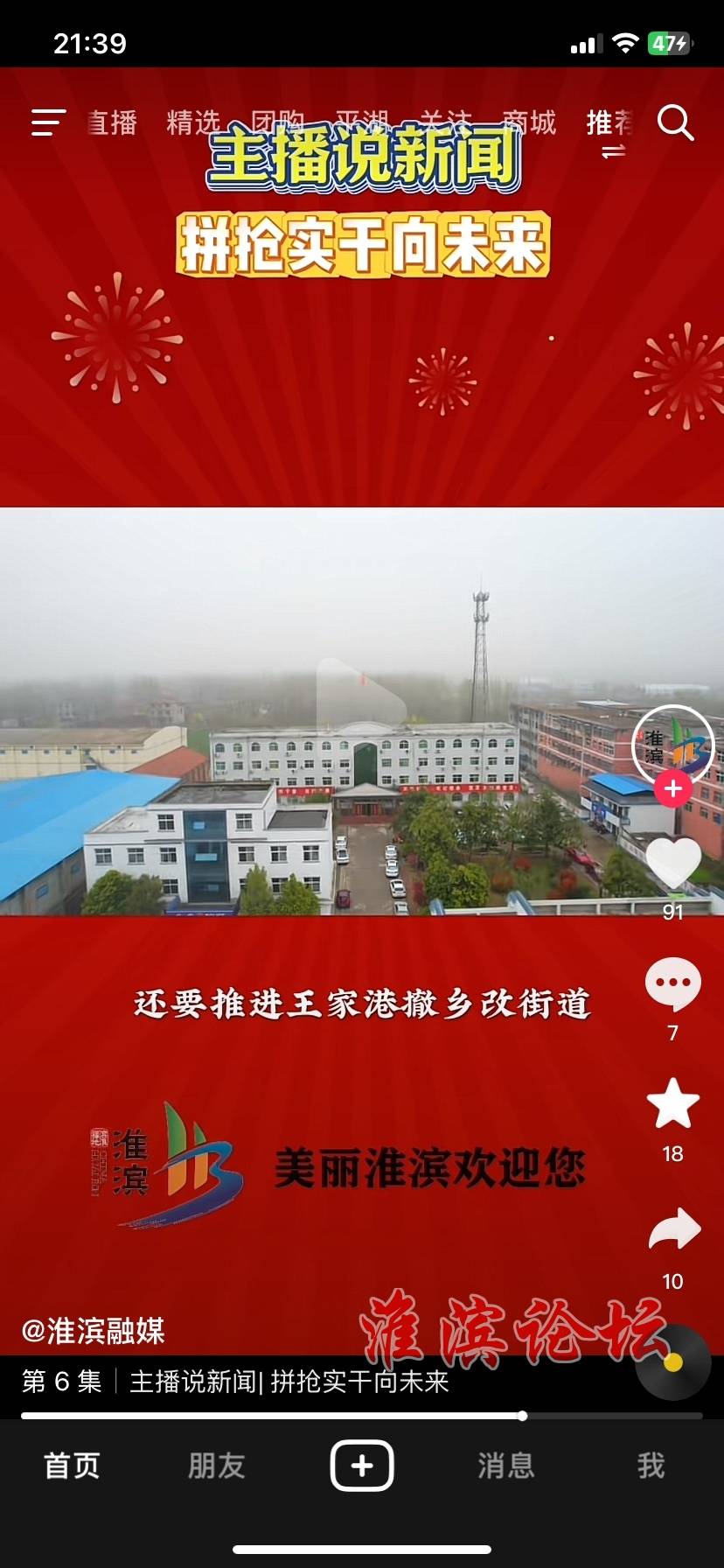Open the comments bubble
The height and width of the screenshot is (1568, 724).
(x=672, y=983)
